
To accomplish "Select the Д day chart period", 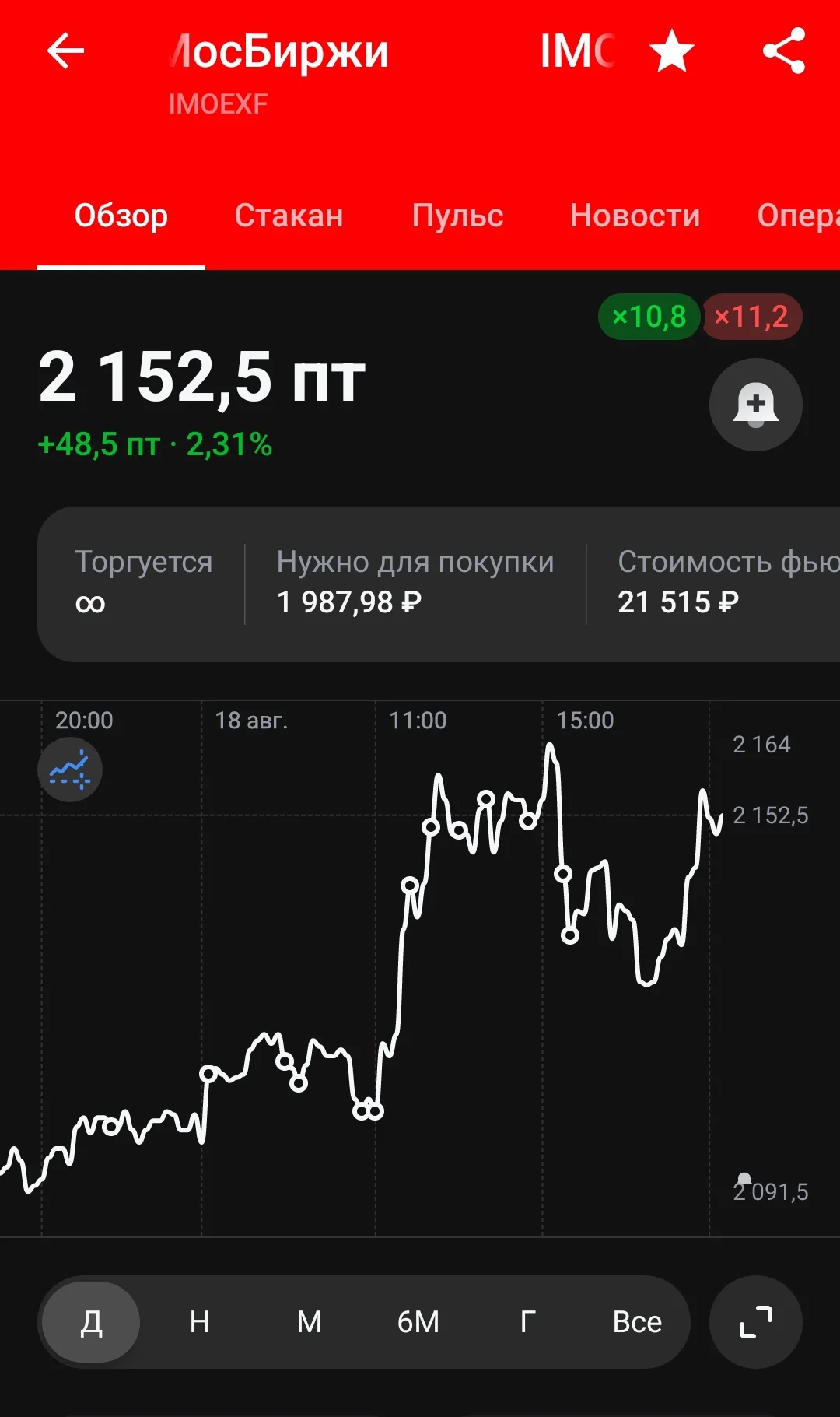I will (91, 1322).
